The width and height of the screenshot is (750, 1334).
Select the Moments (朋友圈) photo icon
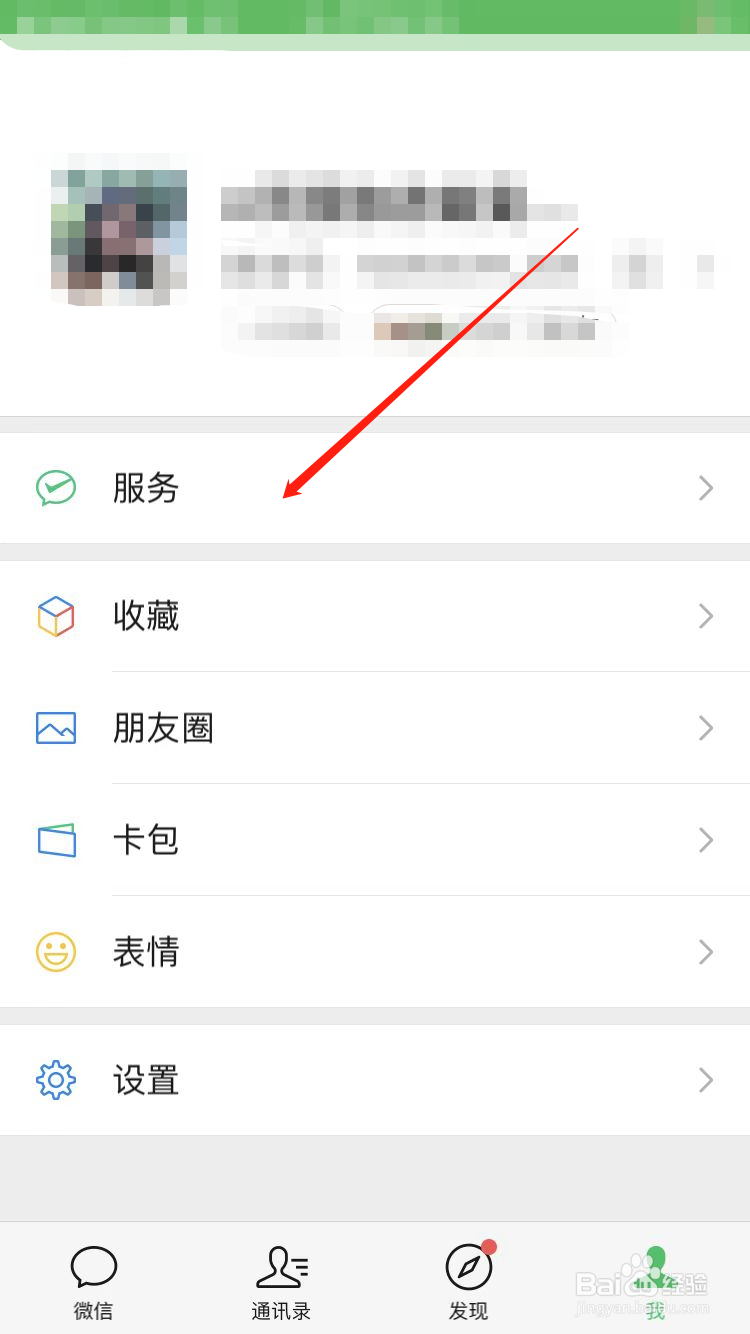pyautogui.click(x=56, y=728)
